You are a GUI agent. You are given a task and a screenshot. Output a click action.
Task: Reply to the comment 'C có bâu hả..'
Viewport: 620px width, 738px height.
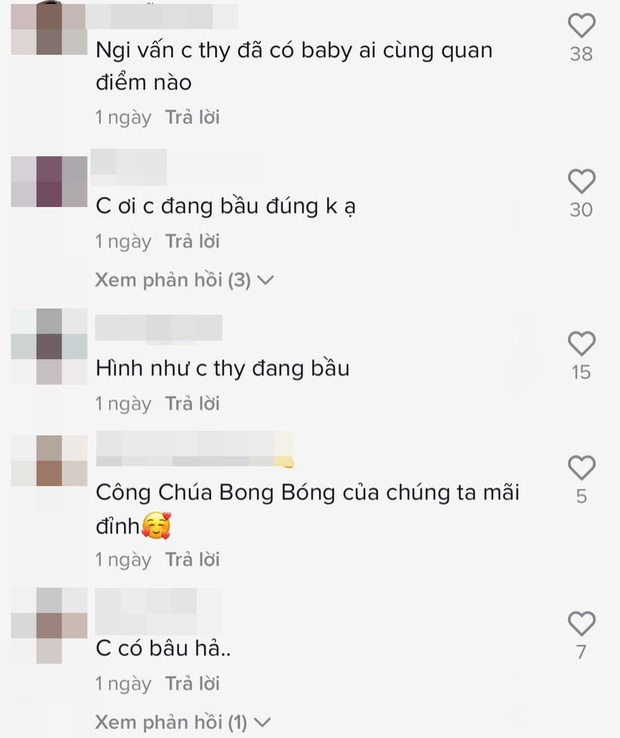(192, 684)
